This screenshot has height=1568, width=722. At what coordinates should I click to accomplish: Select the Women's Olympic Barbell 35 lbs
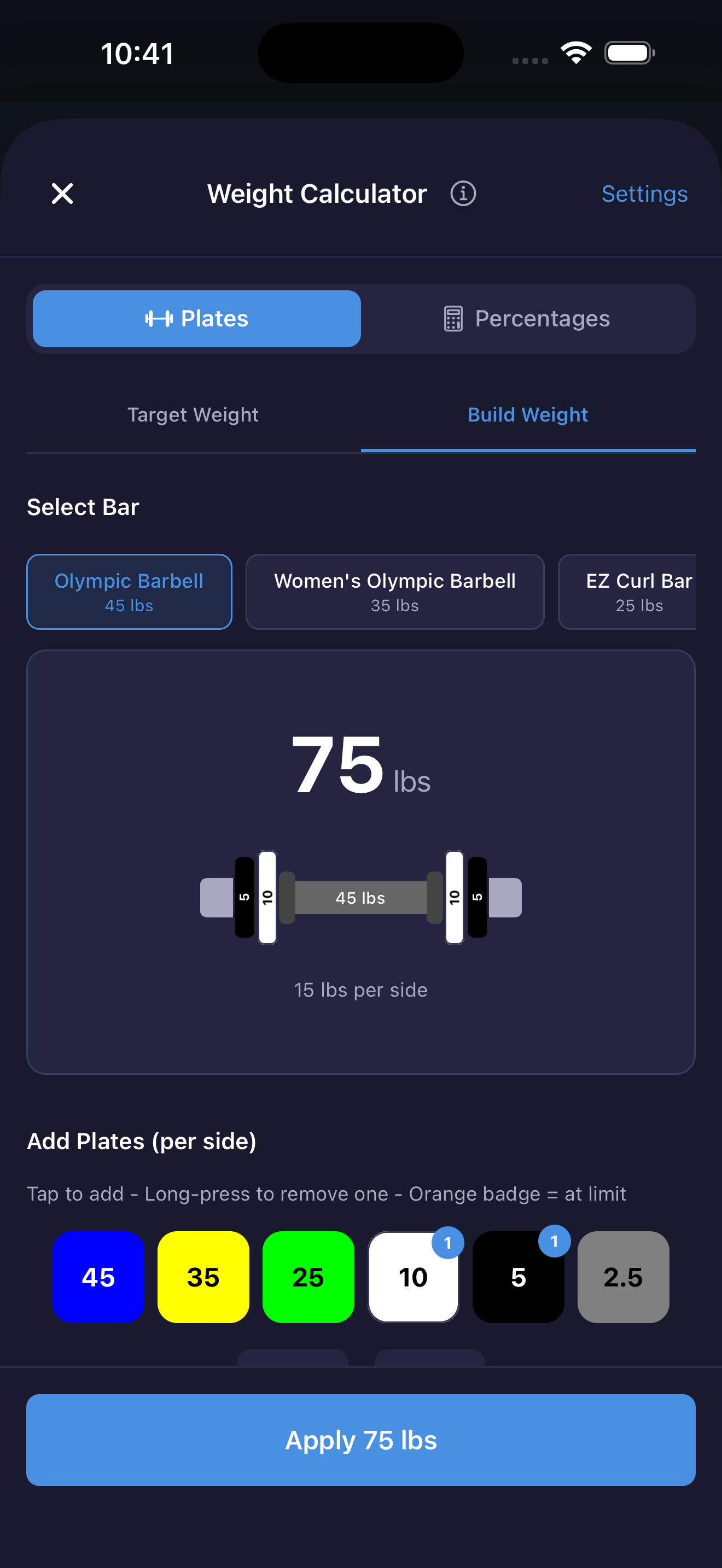[x=394, y=592]
